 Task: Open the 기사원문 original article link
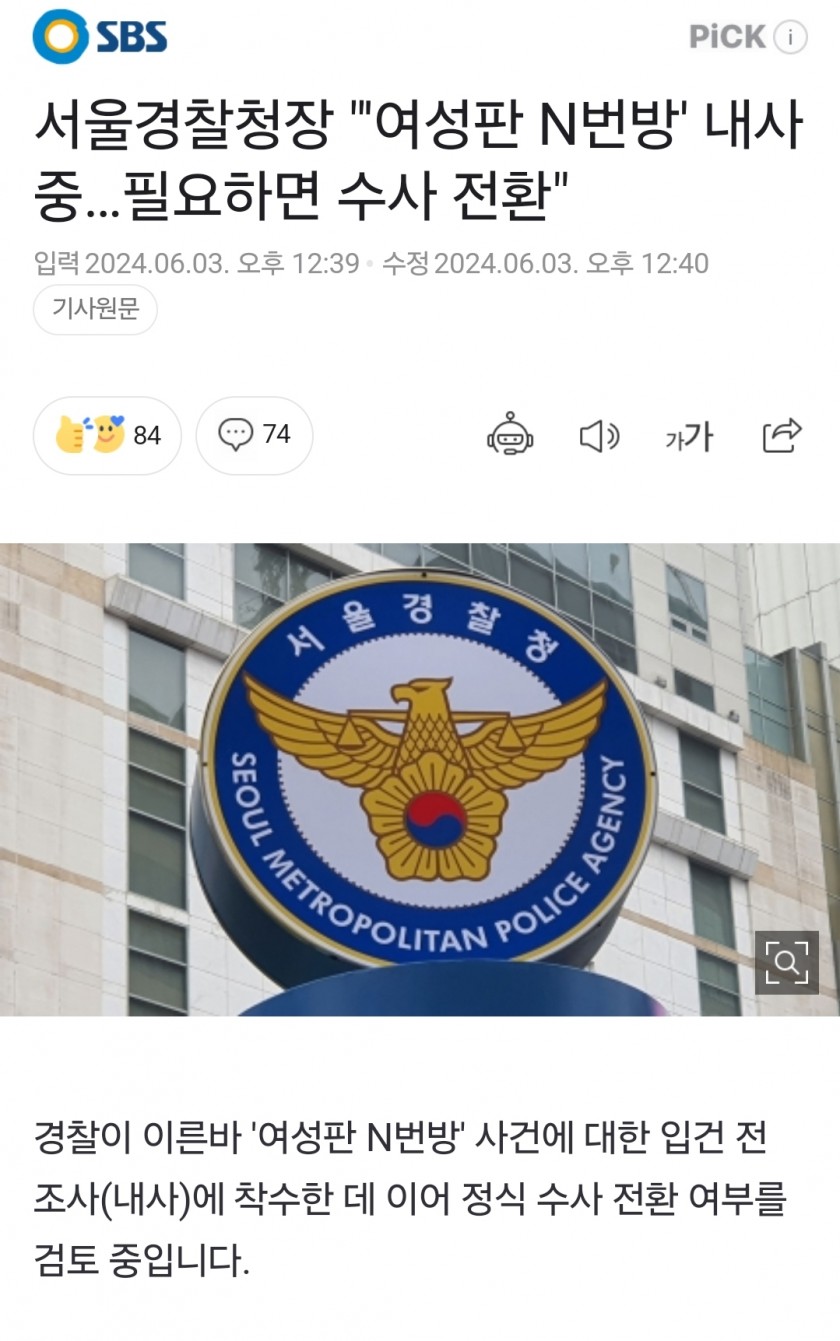click(96, 311)
